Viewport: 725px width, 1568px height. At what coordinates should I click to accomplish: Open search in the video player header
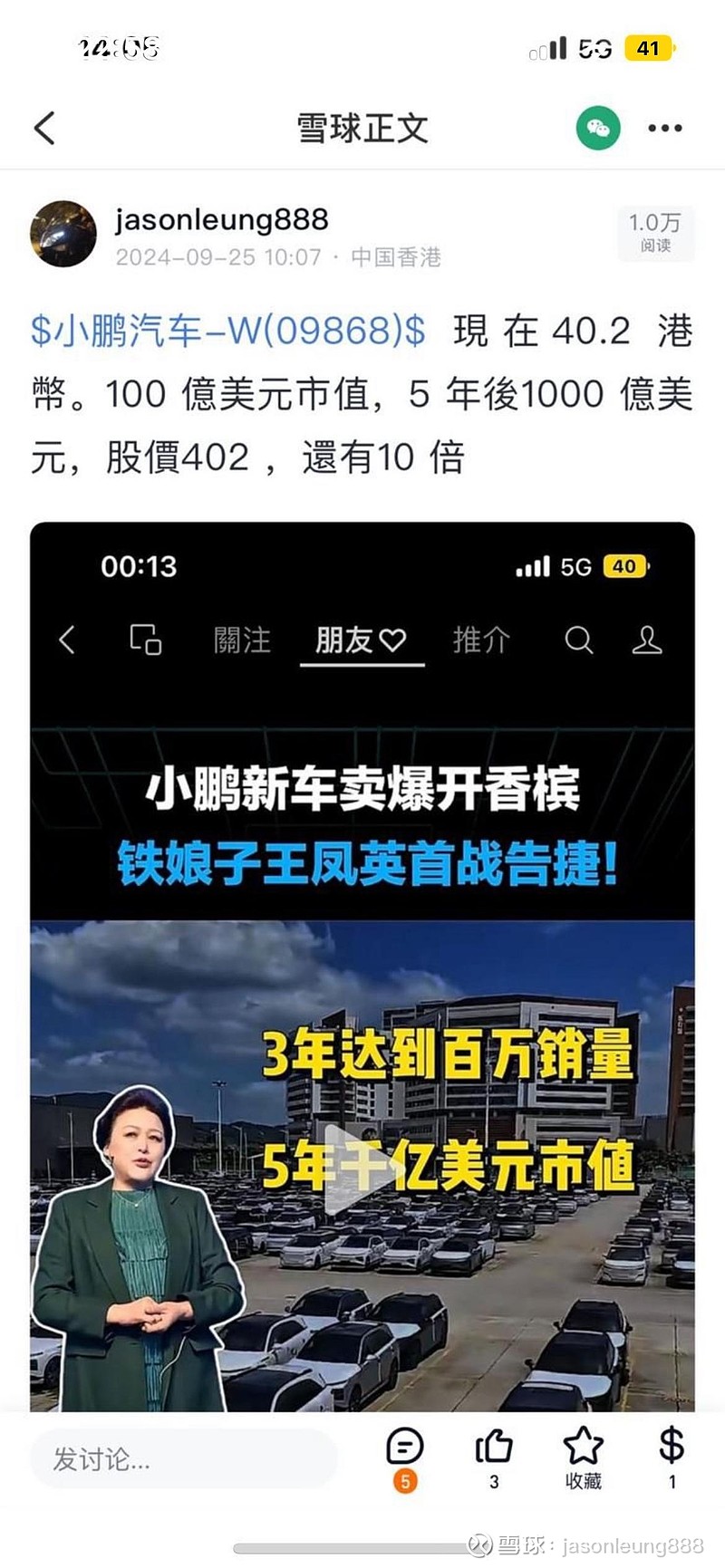pyautogui.click(x=577, y=640)
